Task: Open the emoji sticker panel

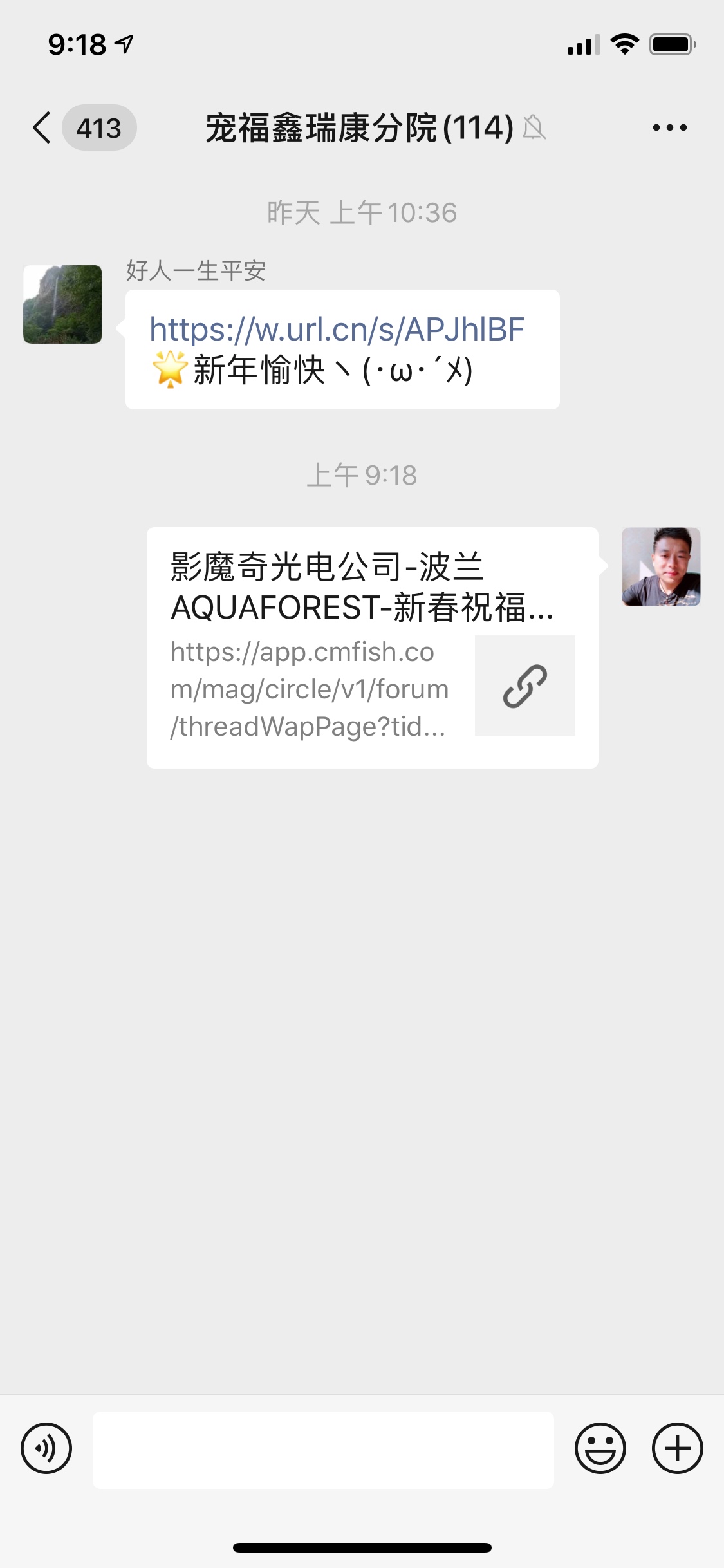Action: [x=600, y=1448]
